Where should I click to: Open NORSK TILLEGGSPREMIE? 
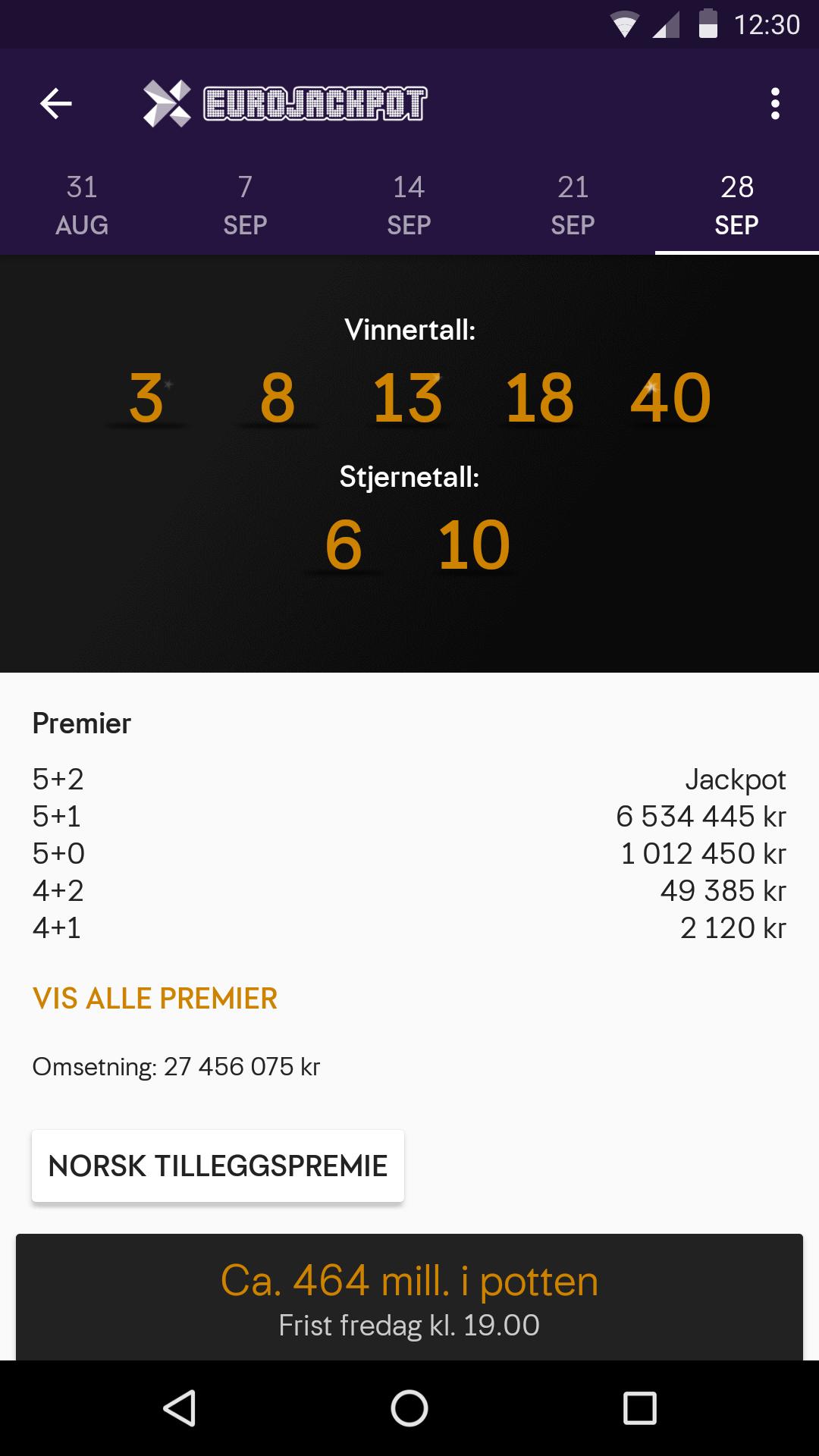coord(218,1166)
